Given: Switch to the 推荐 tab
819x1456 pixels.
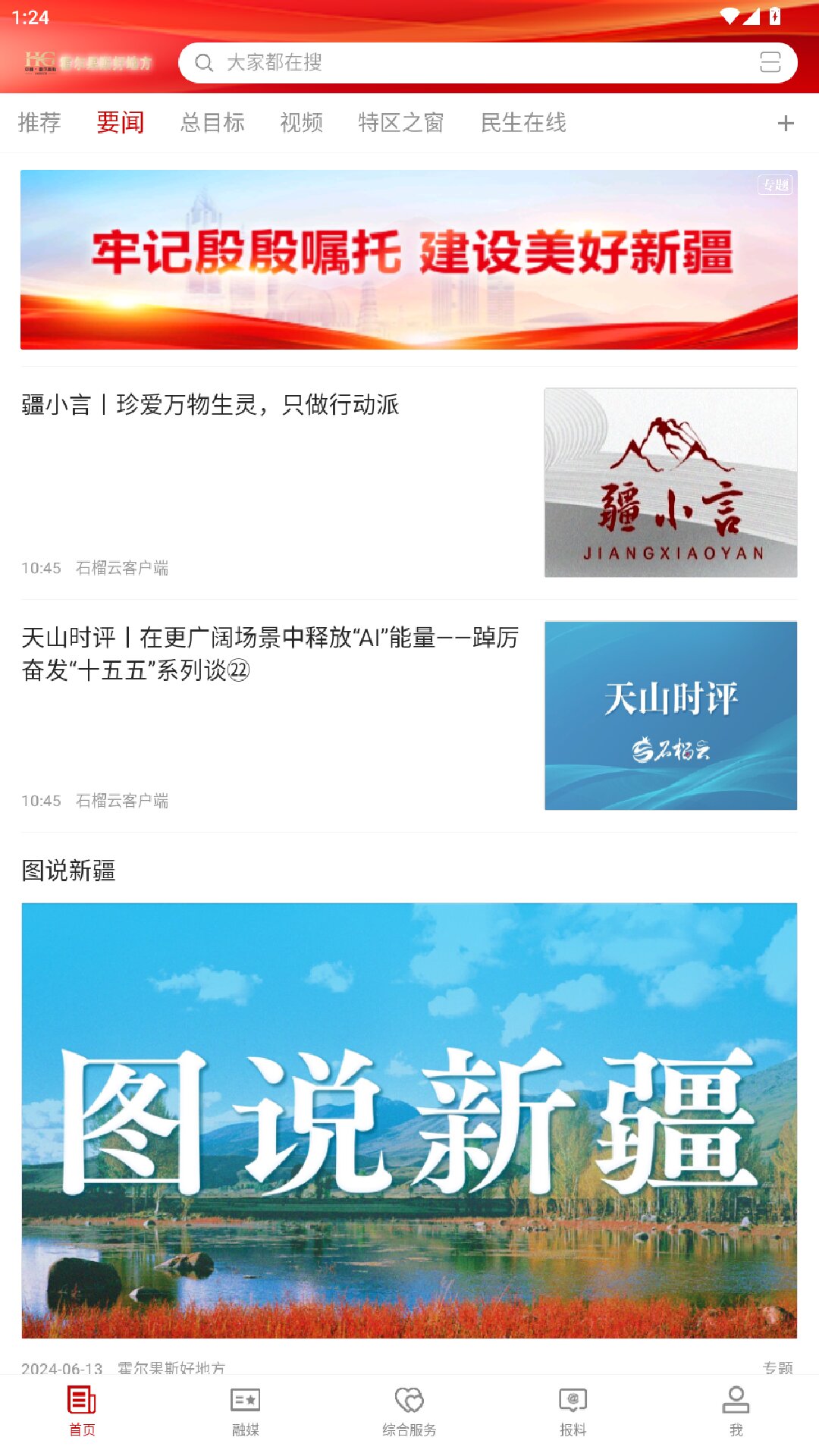Looking at the screenshot, I should pyautogui.click(x=40, y=123).
